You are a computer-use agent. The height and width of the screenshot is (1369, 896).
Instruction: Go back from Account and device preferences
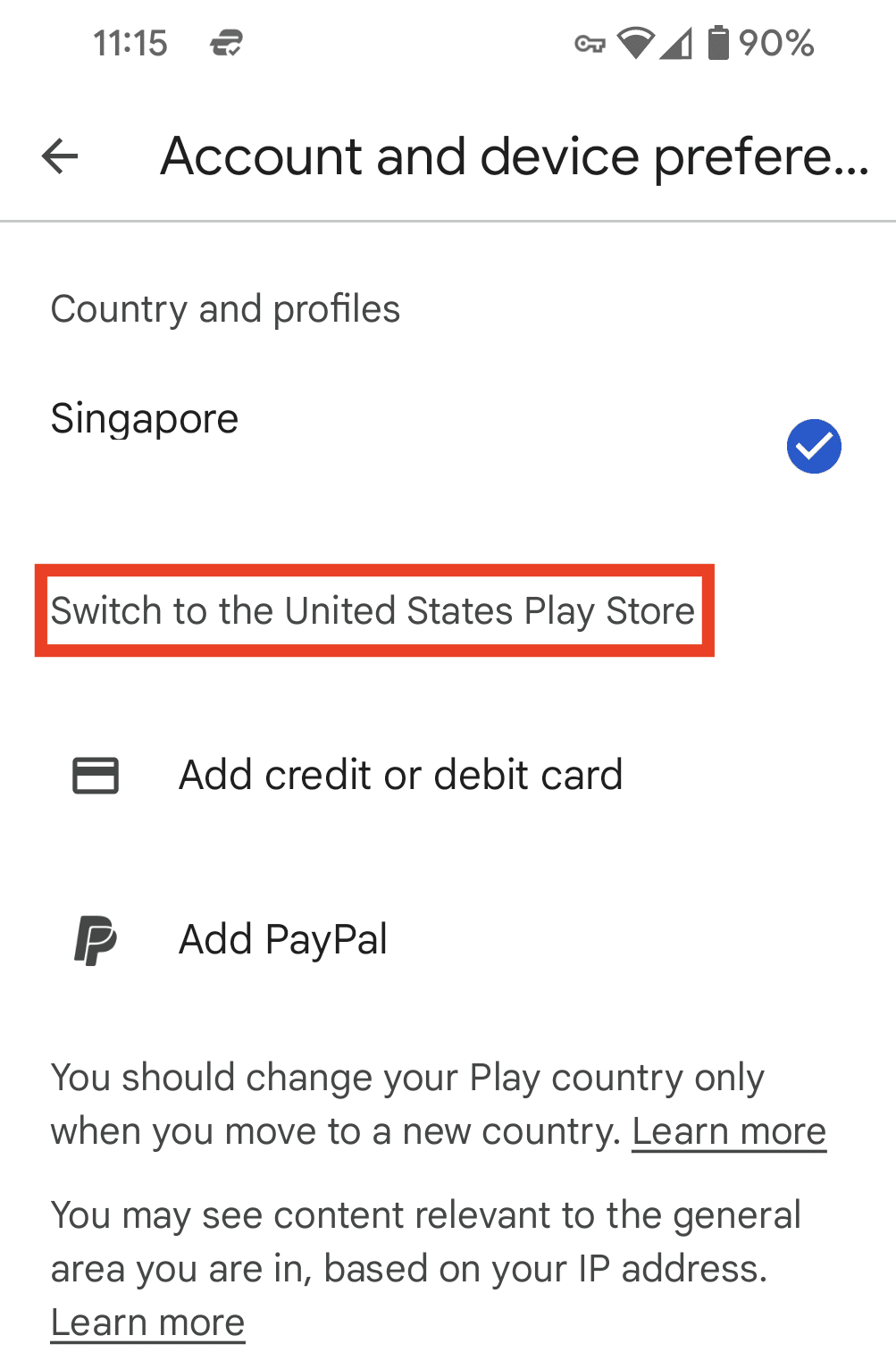(60, 157)
